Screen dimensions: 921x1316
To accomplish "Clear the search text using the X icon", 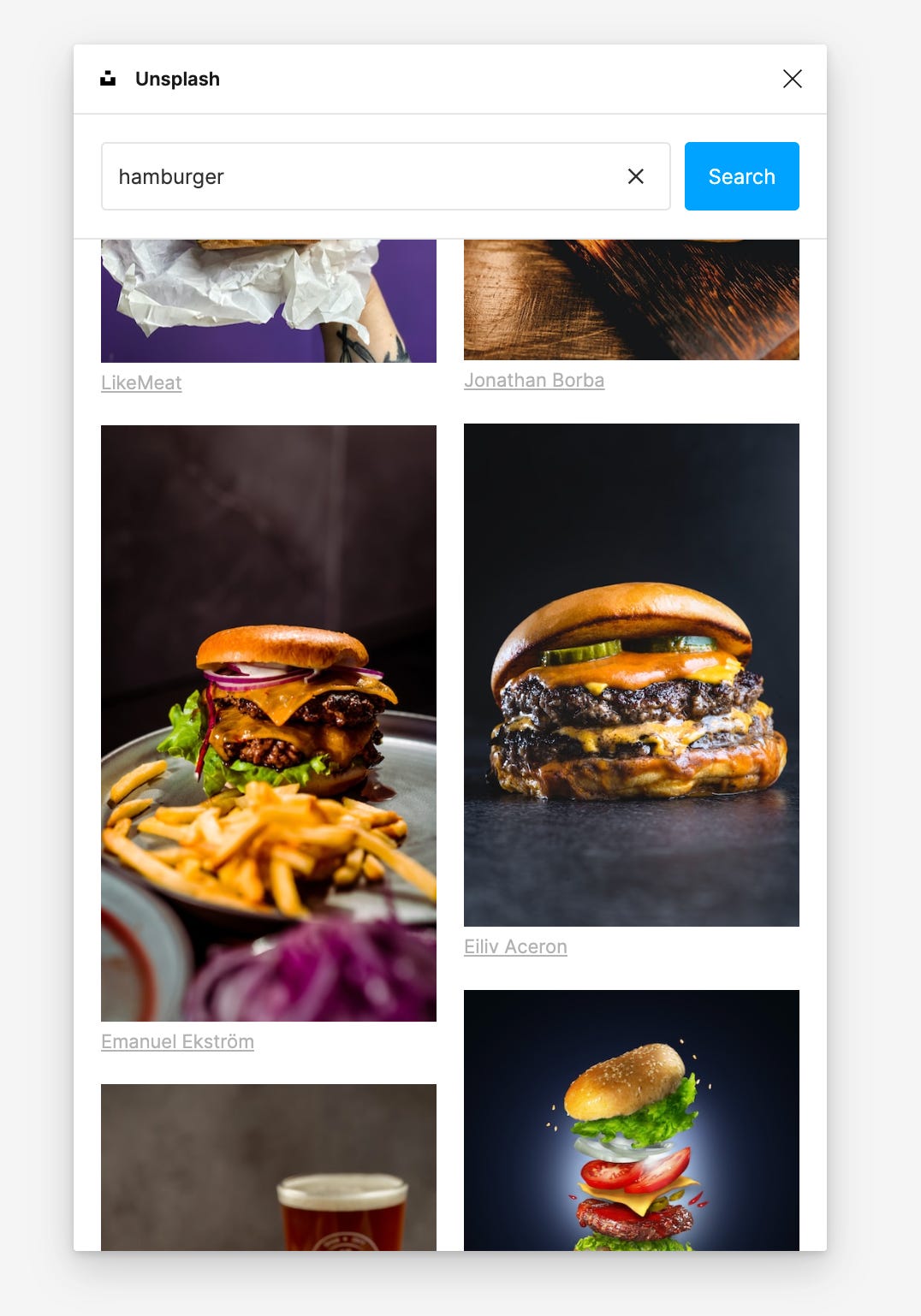I will [637, 176].
